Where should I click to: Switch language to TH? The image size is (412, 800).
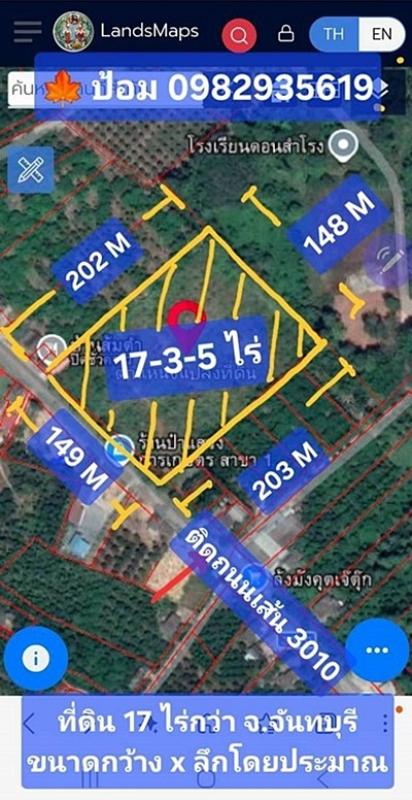334,34
